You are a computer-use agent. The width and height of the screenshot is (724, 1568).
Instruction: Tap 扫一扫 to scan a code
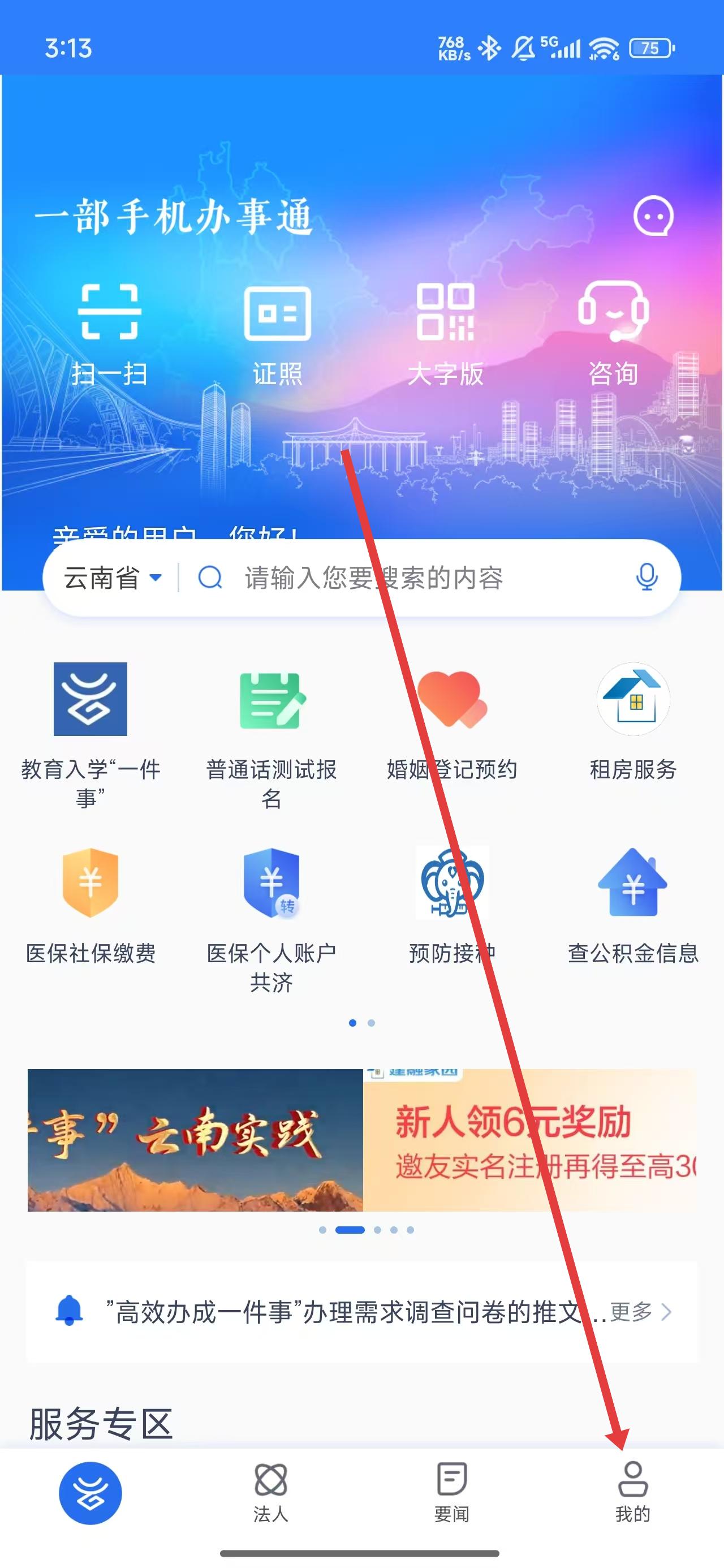[x=110, y=334]
